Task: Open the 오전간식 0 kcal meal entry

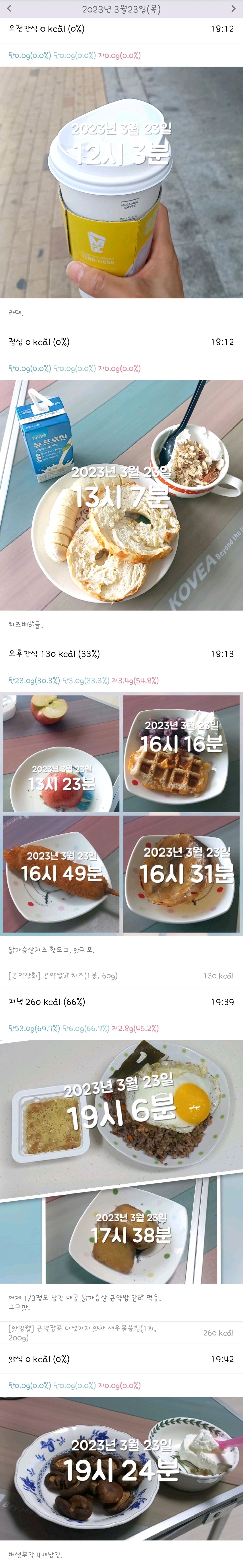Action: [121, 29]
